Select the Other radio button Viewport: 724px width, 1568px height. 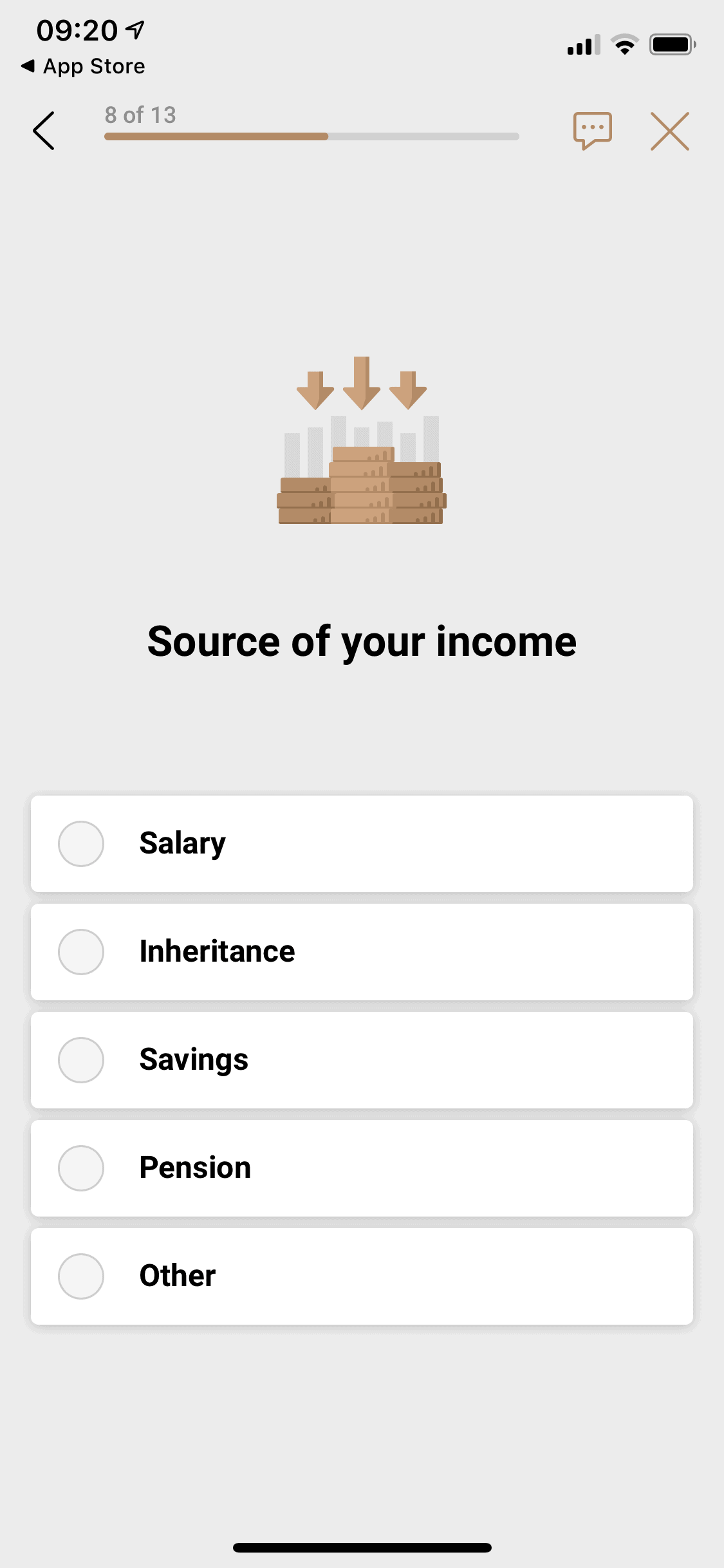[x=81, y=1276]
